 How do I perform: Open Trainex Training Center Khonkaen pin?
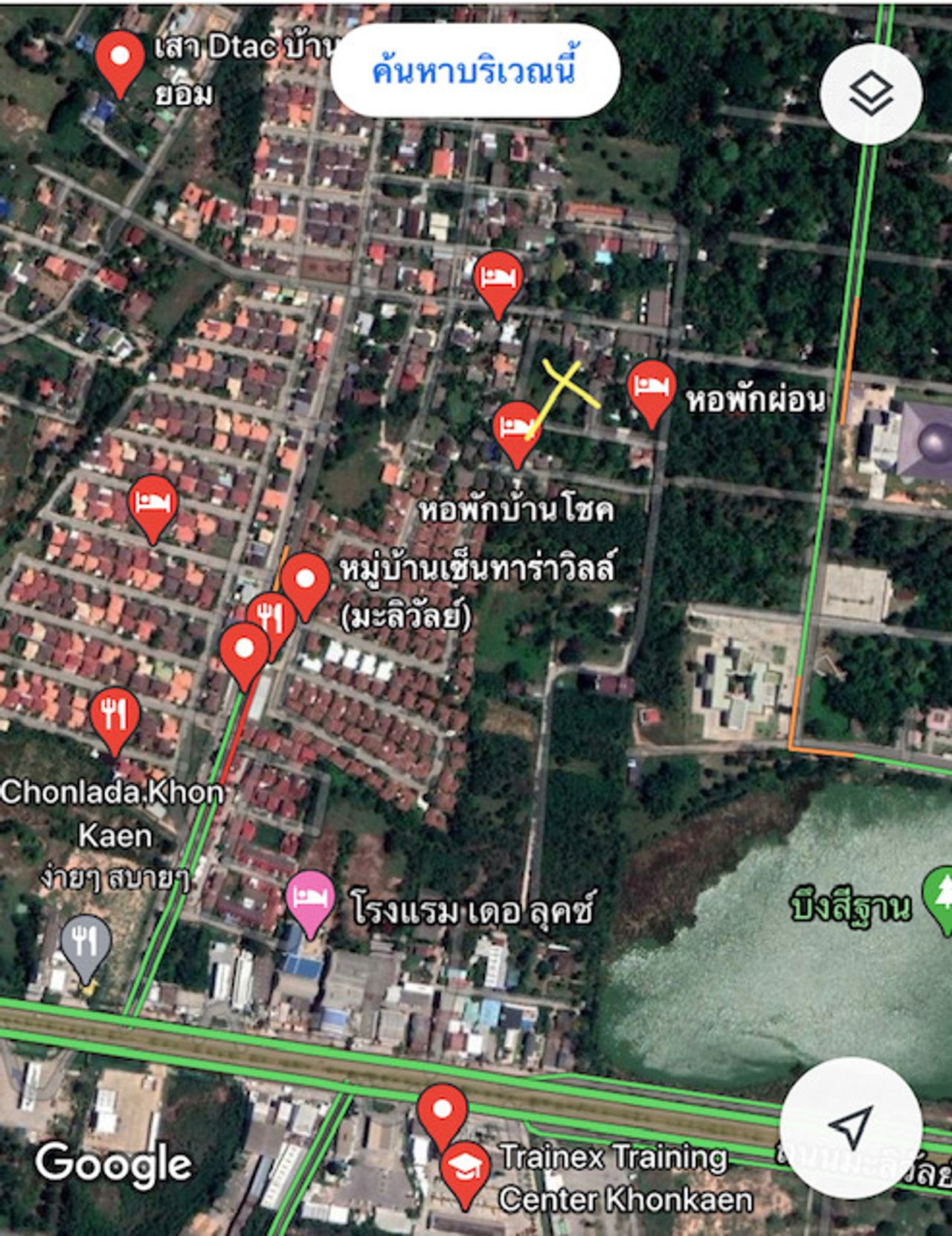point(465,1171)
